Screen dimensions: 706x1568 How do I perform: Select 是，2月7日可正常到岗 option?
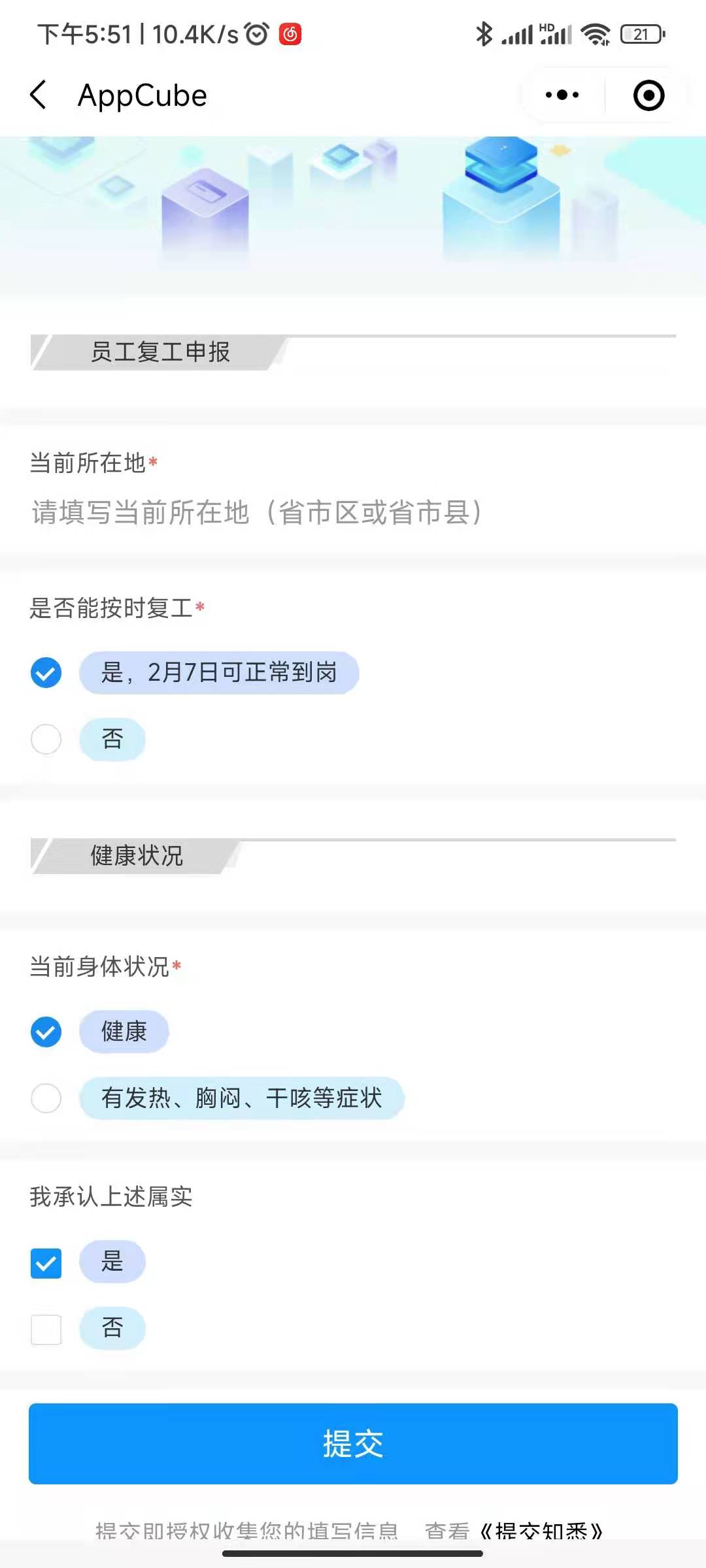pyautogui.click(x=46, y=673)
